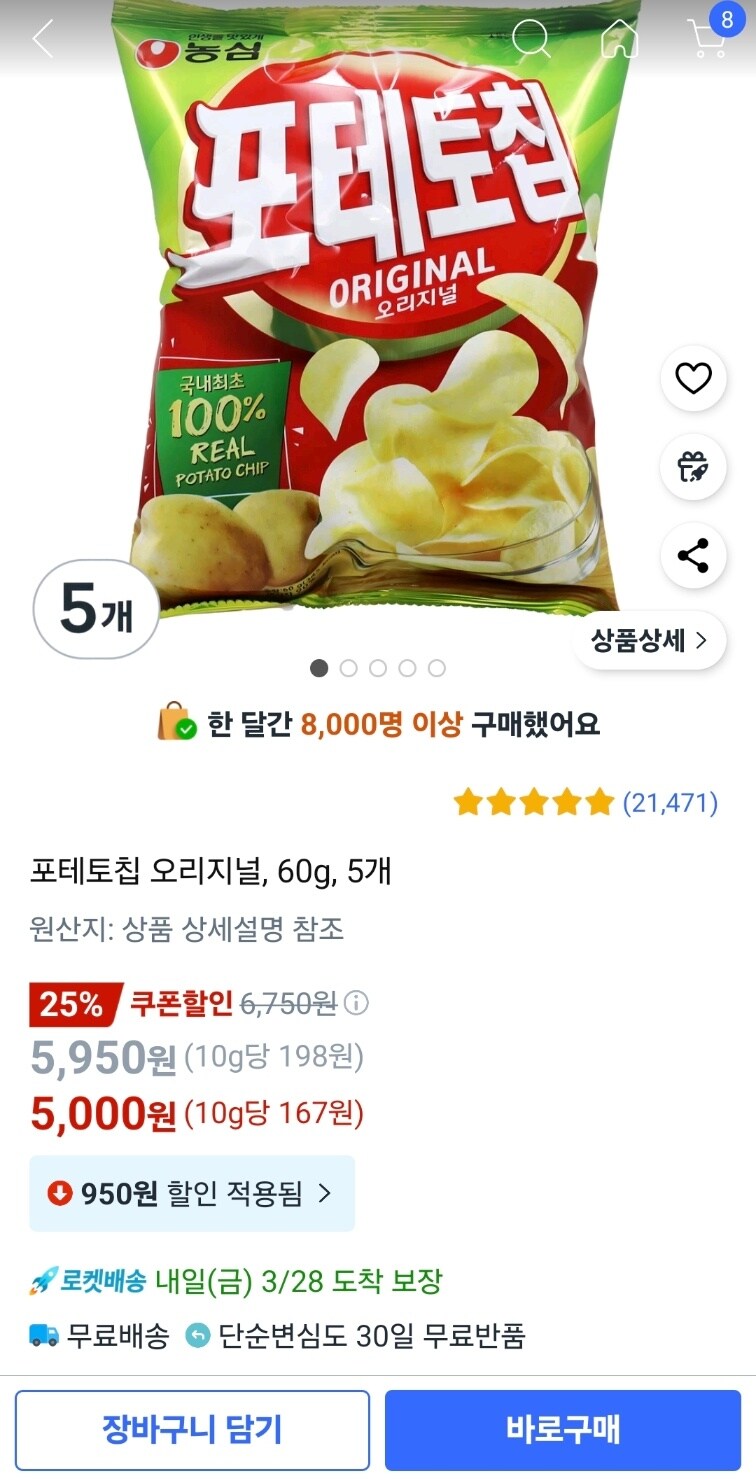View the potato chip product image
The image size is (756, 1479).
(x=378, y=340)
